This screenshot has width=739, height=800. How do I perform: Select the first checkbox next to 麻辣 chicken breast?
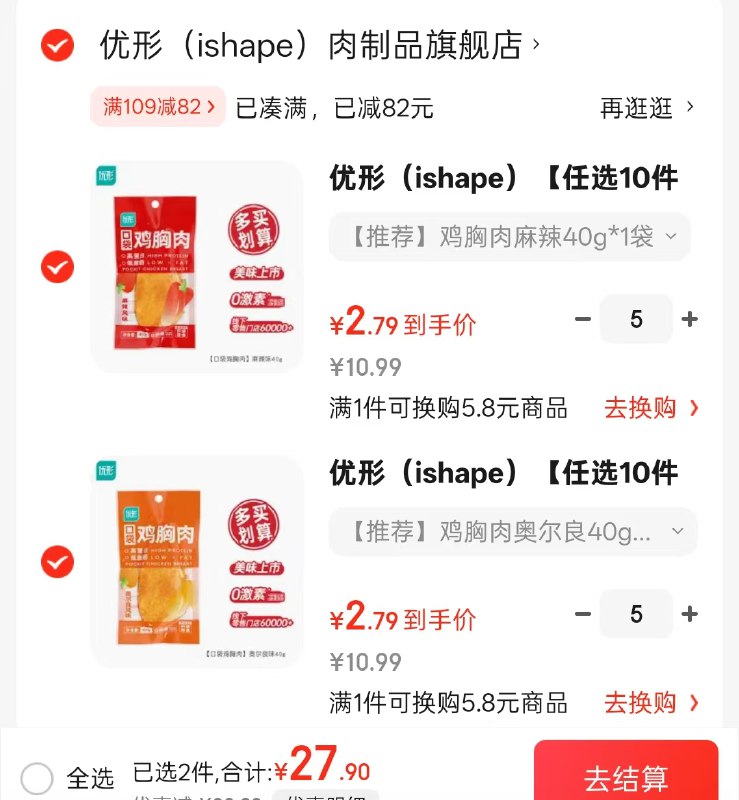coord(57,268)
